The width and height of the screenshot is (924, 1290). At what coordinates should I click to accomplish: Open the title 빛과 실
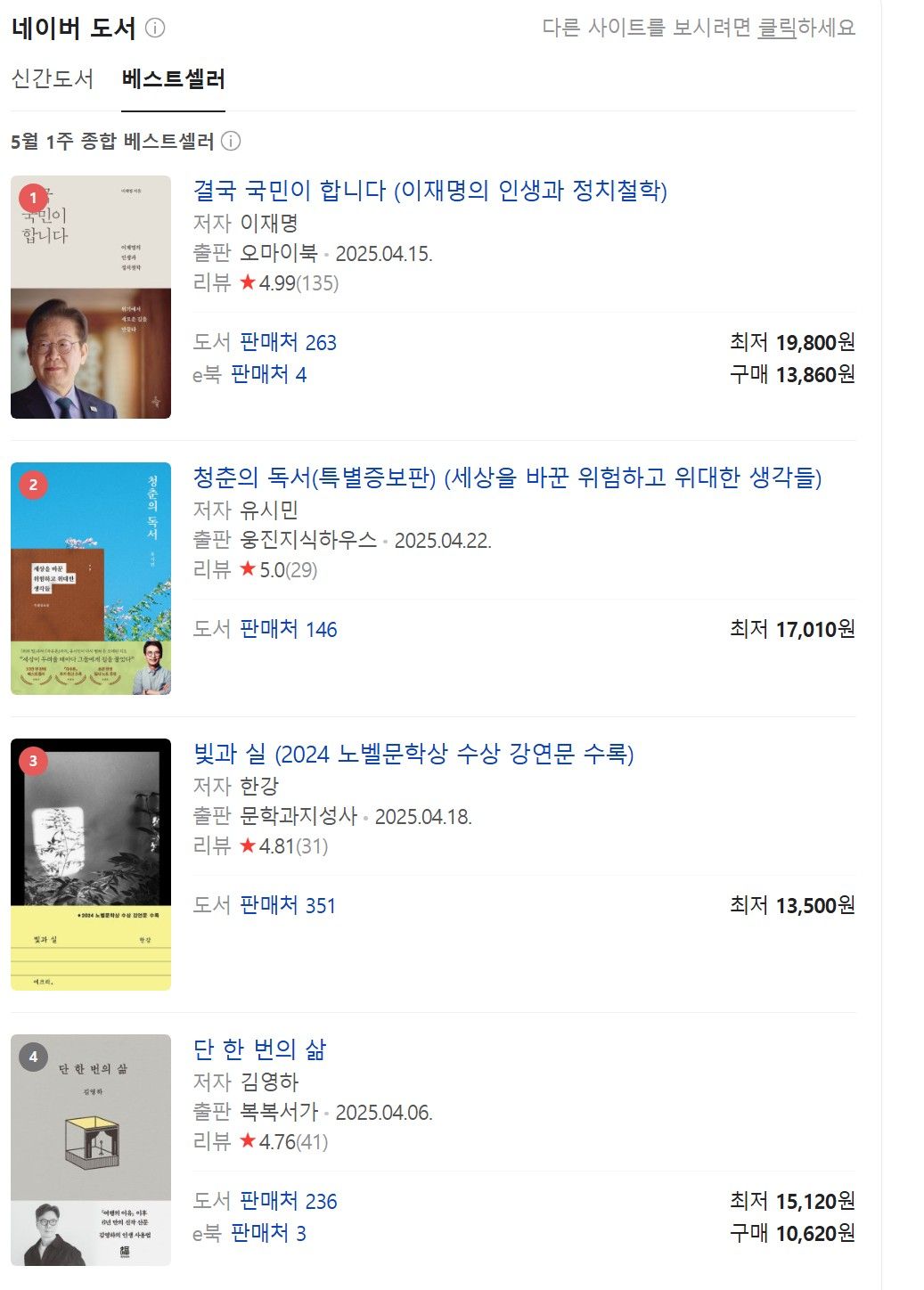pyautogui.click(x=413, y=755)
